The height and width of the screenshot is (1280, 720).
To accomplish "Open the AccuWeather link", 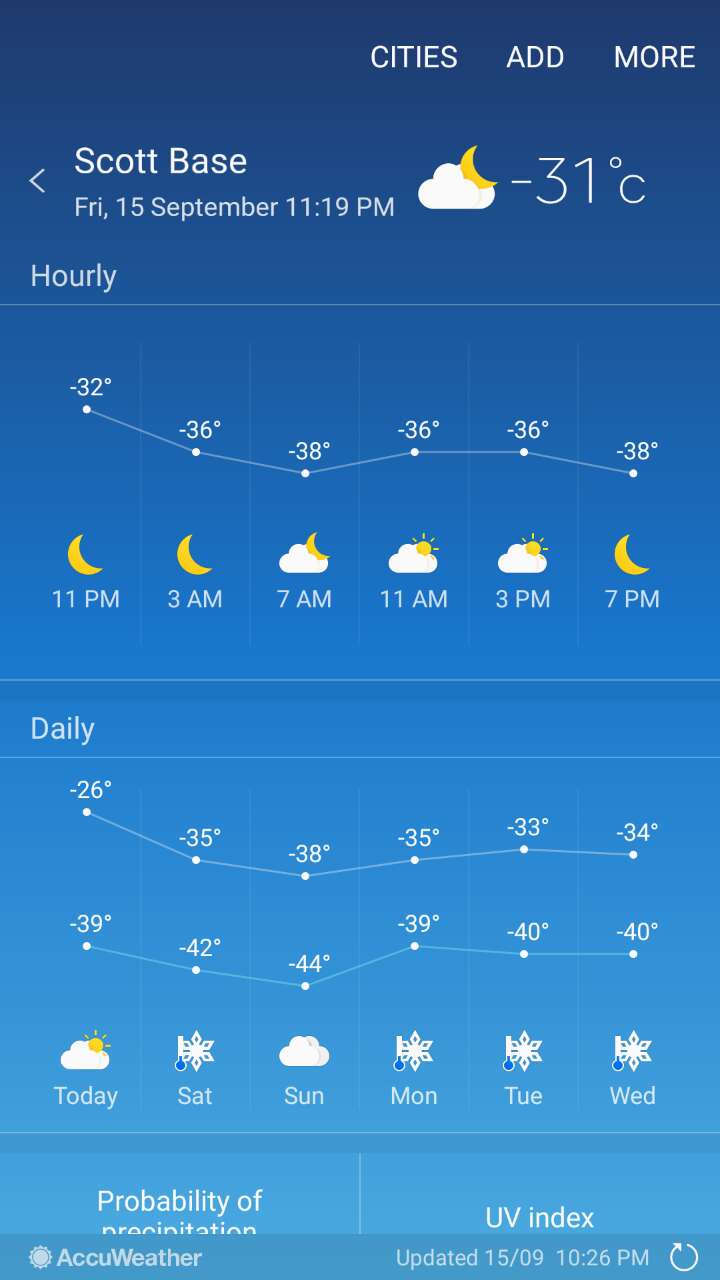I will [116, 1257].
